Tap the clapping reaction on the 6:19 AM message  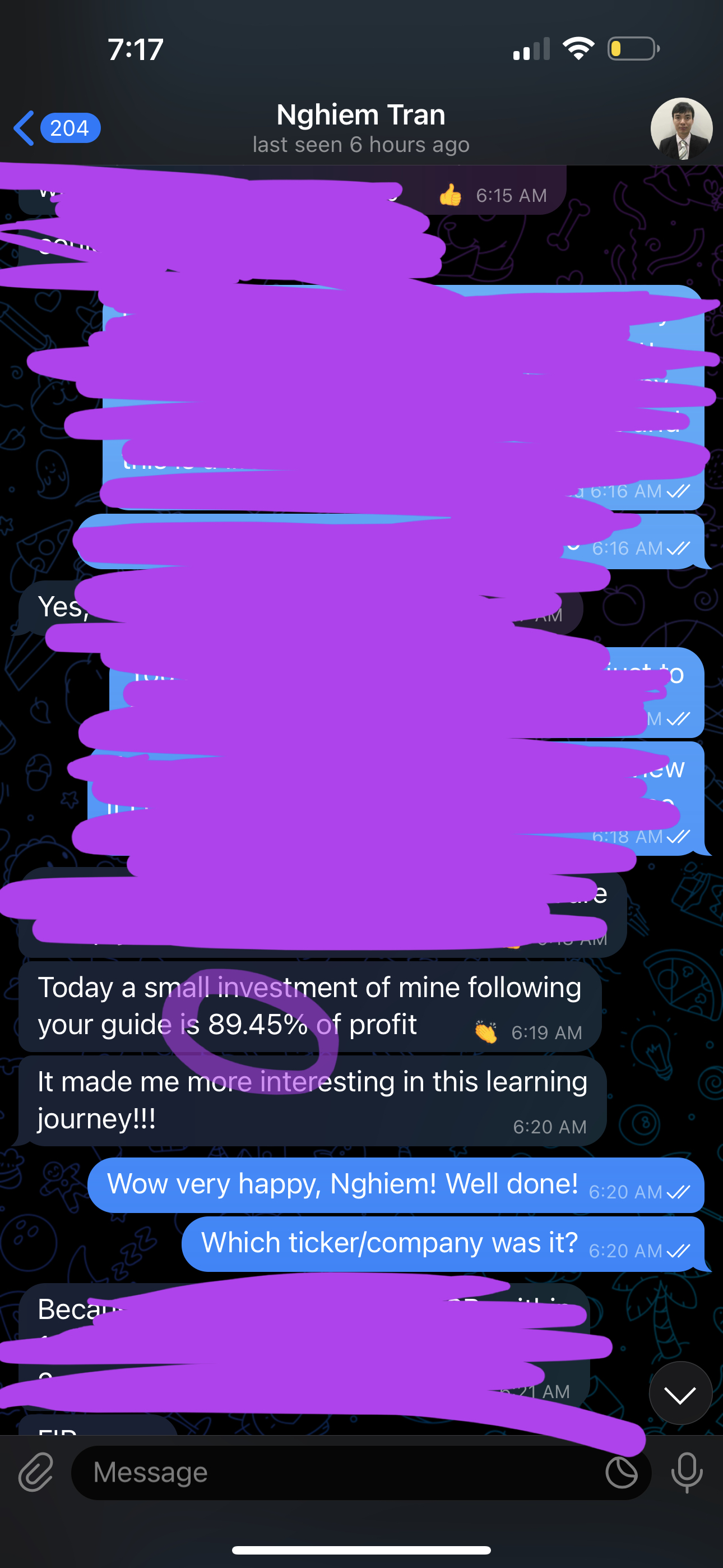click(x=485, y=1032)
